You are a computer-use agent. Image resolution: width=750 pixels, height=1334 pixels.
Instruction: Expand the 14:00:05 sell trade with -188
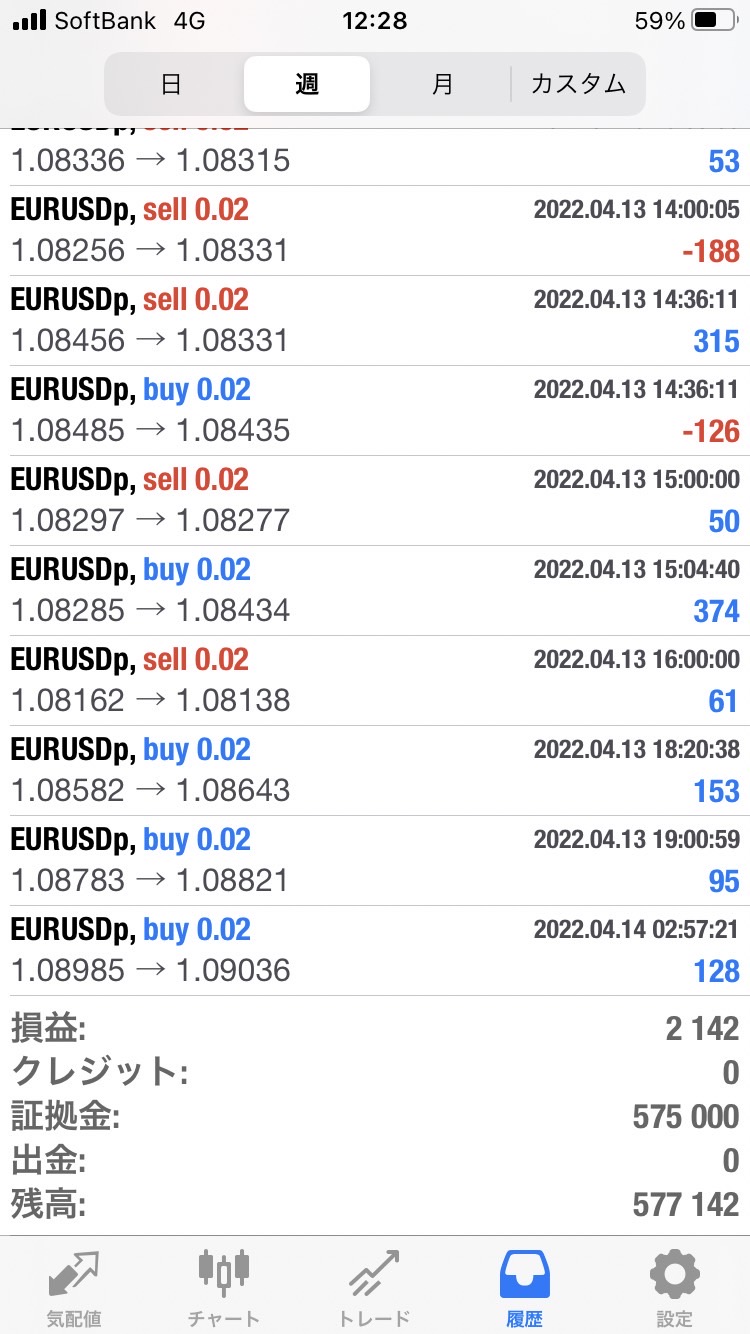click(375, 231)
